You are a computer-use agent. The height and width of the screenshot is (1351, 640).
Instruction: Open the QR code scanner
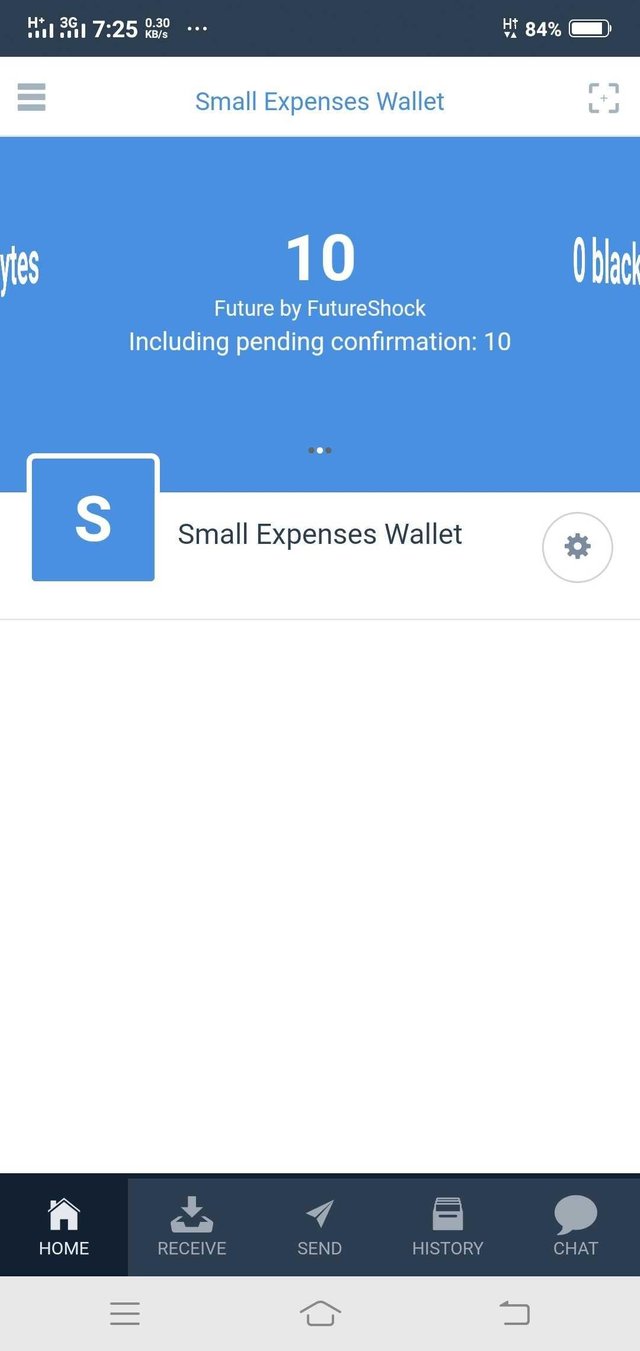[x=603, y=98]
